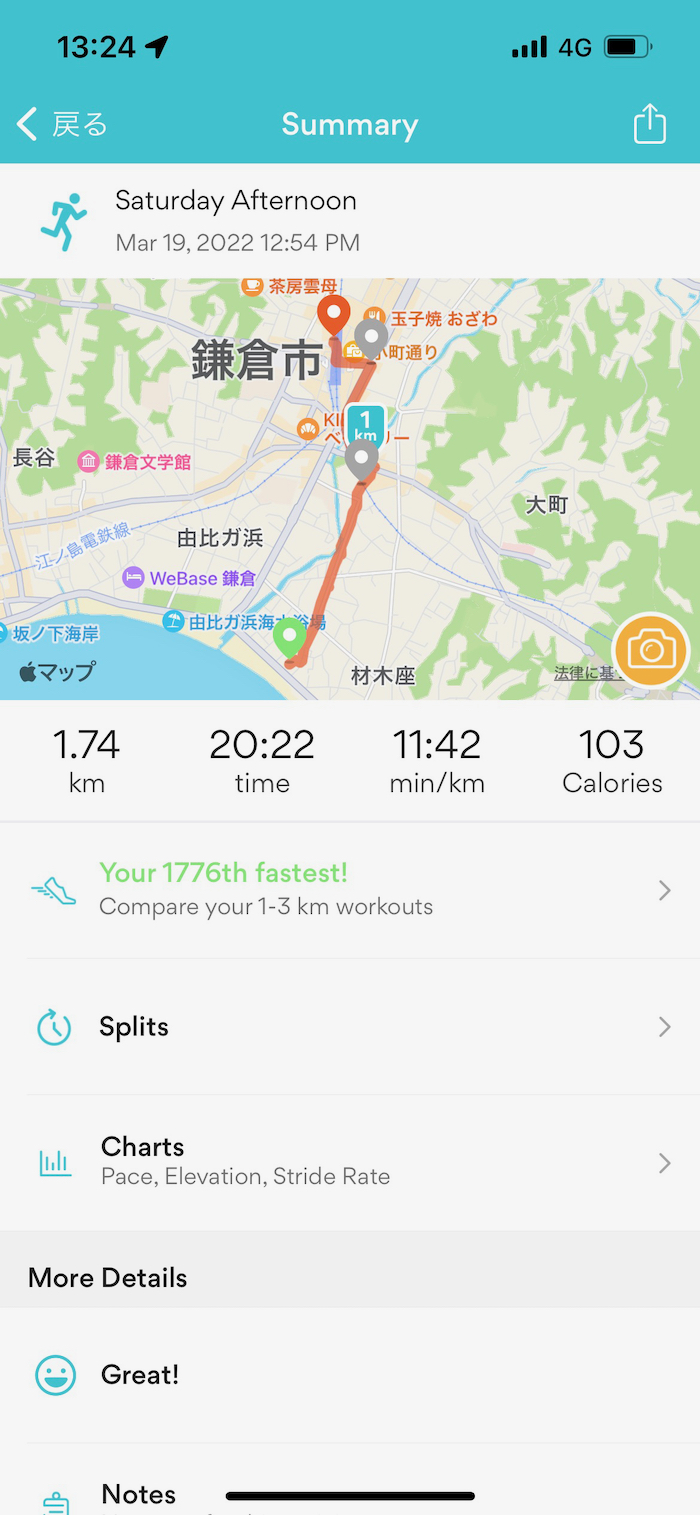Go back with the 戻る button
Image resolution: width=700 pixels, height=1515 pixels.
tap(62, 125)
